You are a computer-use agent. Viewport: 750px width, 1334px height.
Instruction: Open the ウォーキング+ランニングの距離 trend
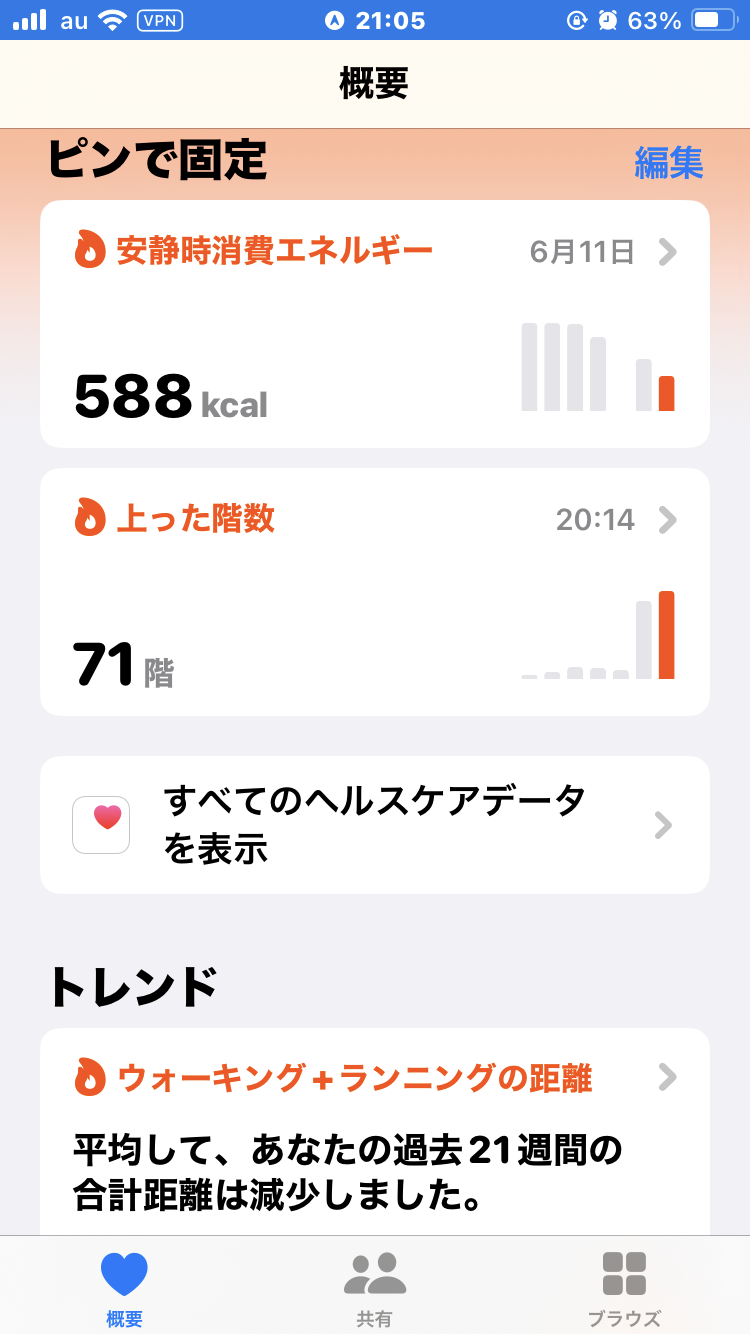(x=374, y=1078)
